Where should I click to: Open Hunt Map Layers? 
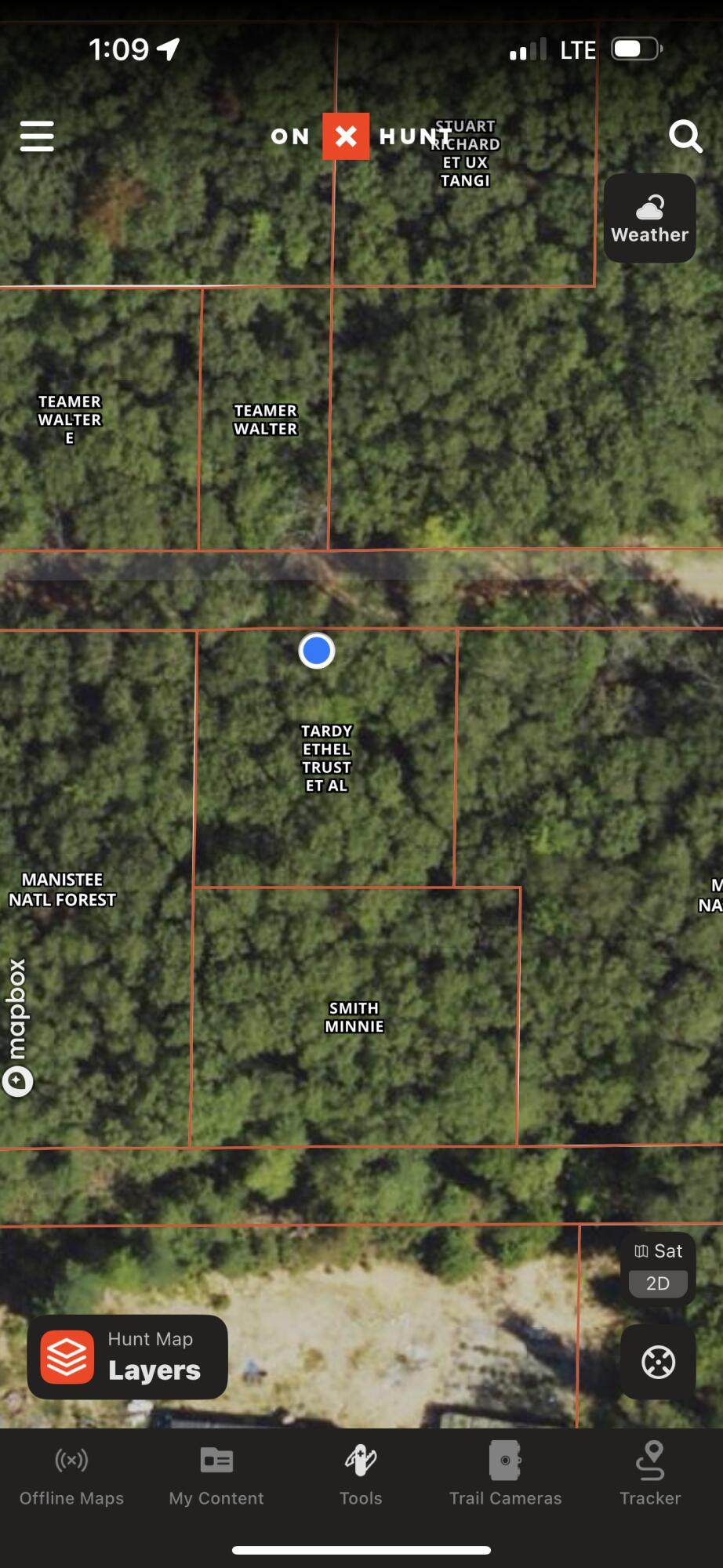pos(128,1357)
